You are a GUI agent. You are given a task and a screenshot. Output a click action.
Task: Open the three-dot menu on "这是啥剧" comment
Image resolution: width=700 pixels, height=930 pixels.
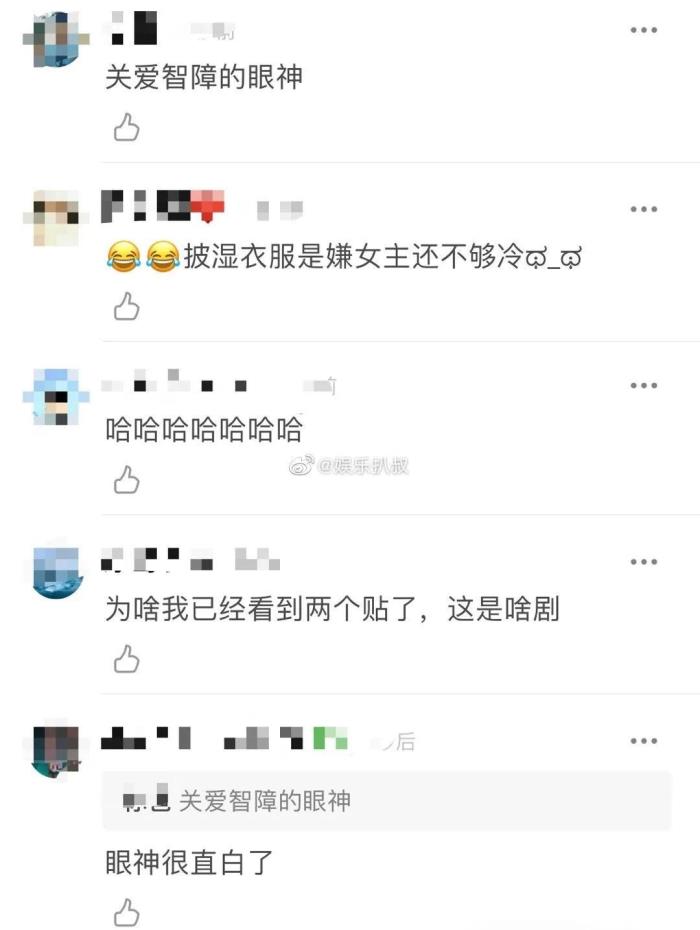(643, 562)
